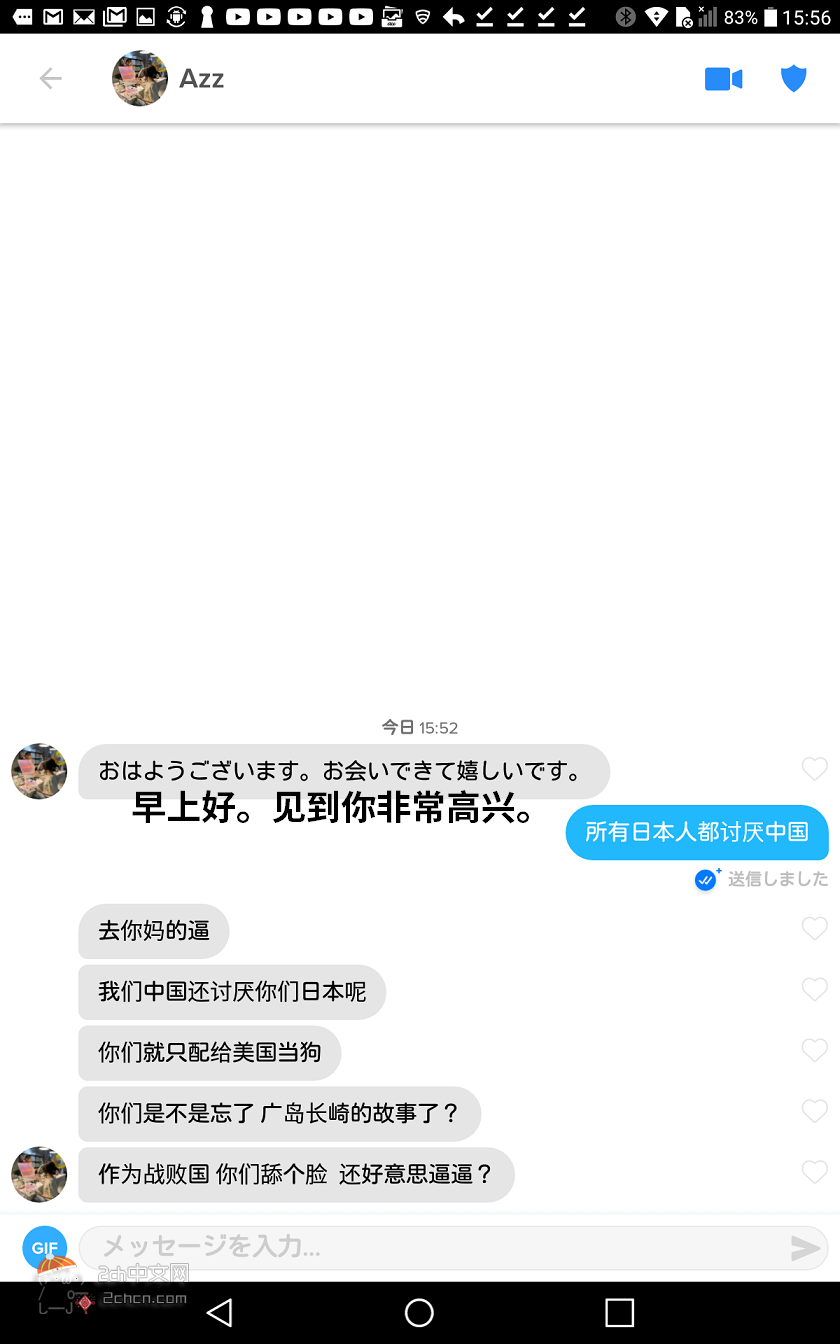Open the recent apps overview
The height and width of the screenshot is (1344, 840).
click(620, 1312)
